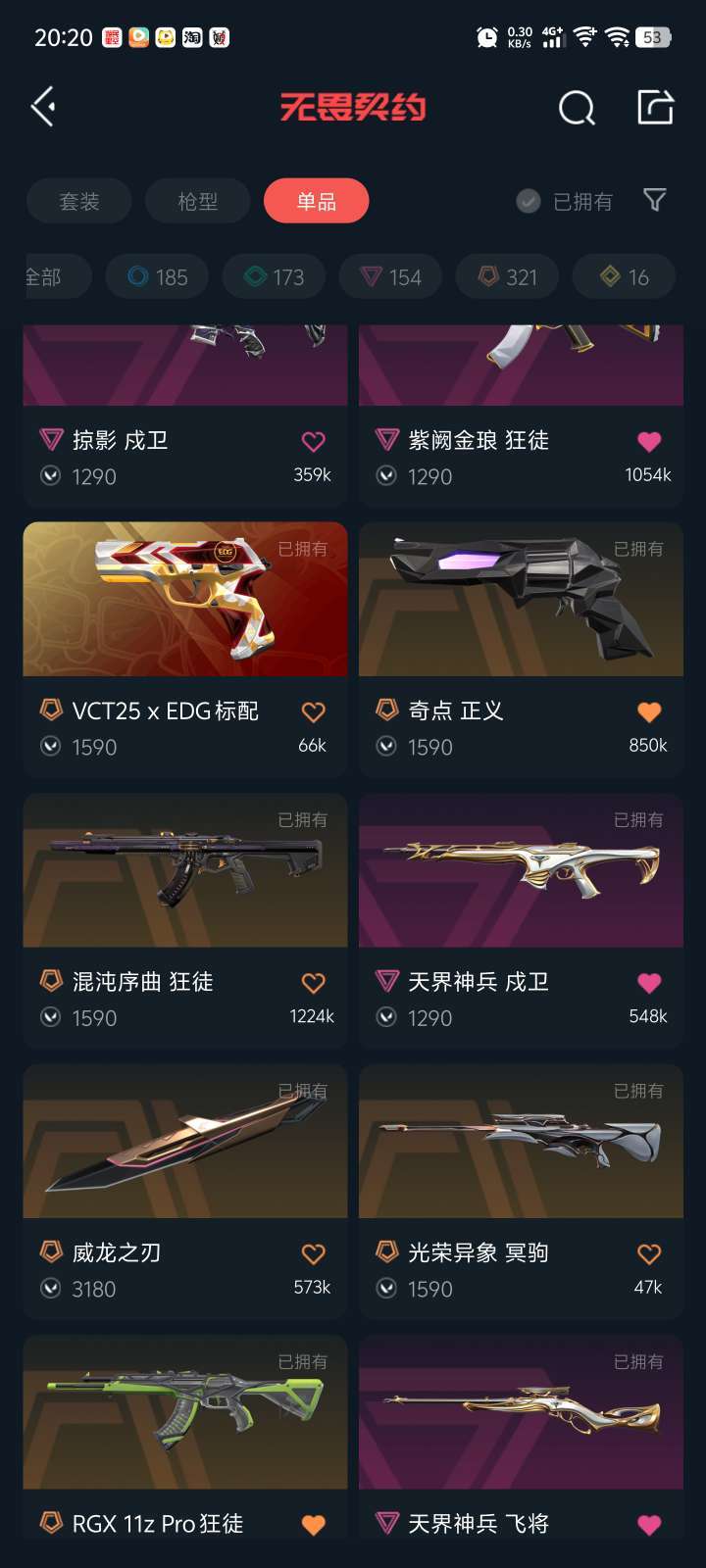Open the RGX 11z Pro 狂徒 card

185,1437
